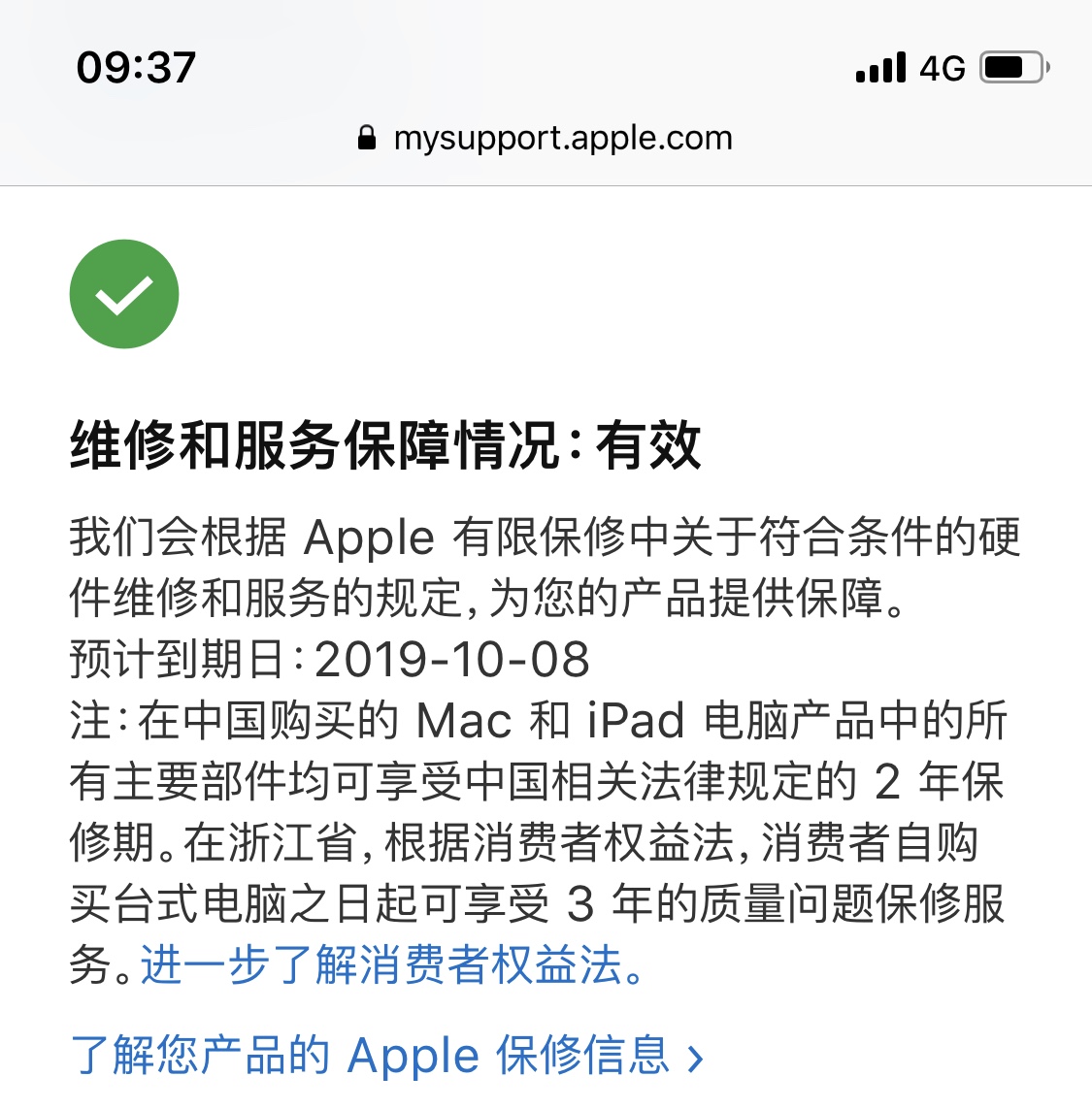Open 了解您产品的 Apple 保修信息 link
The image size is (1092, 1109).
[386, 1056]
